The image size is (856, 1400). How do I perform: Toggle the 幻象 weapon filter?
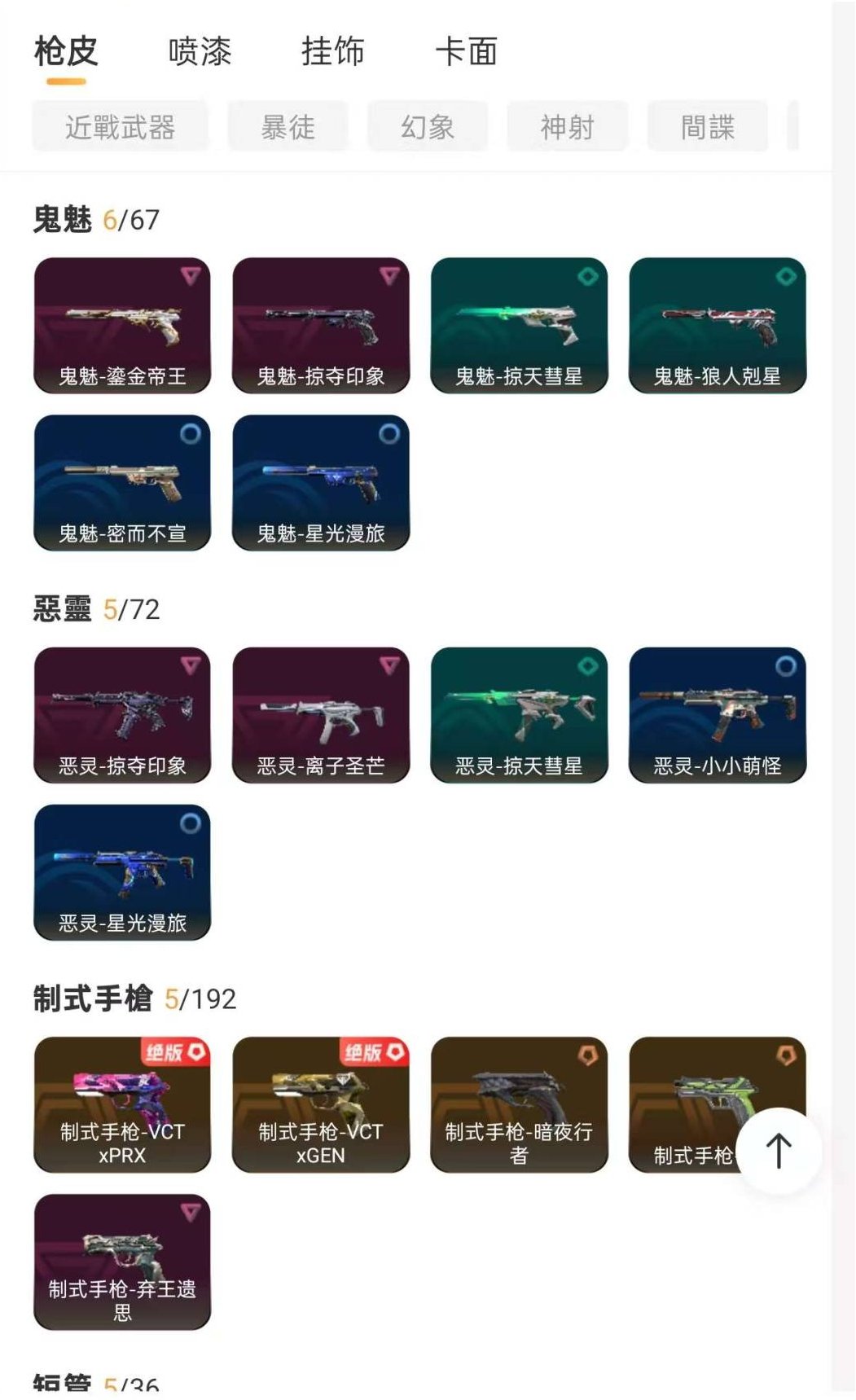428,126
